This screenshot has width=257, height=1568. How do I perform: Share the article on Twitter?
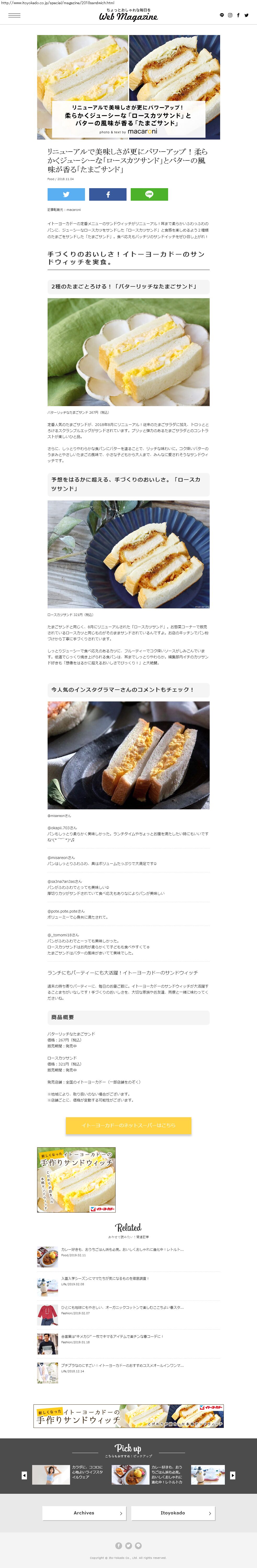66,194
